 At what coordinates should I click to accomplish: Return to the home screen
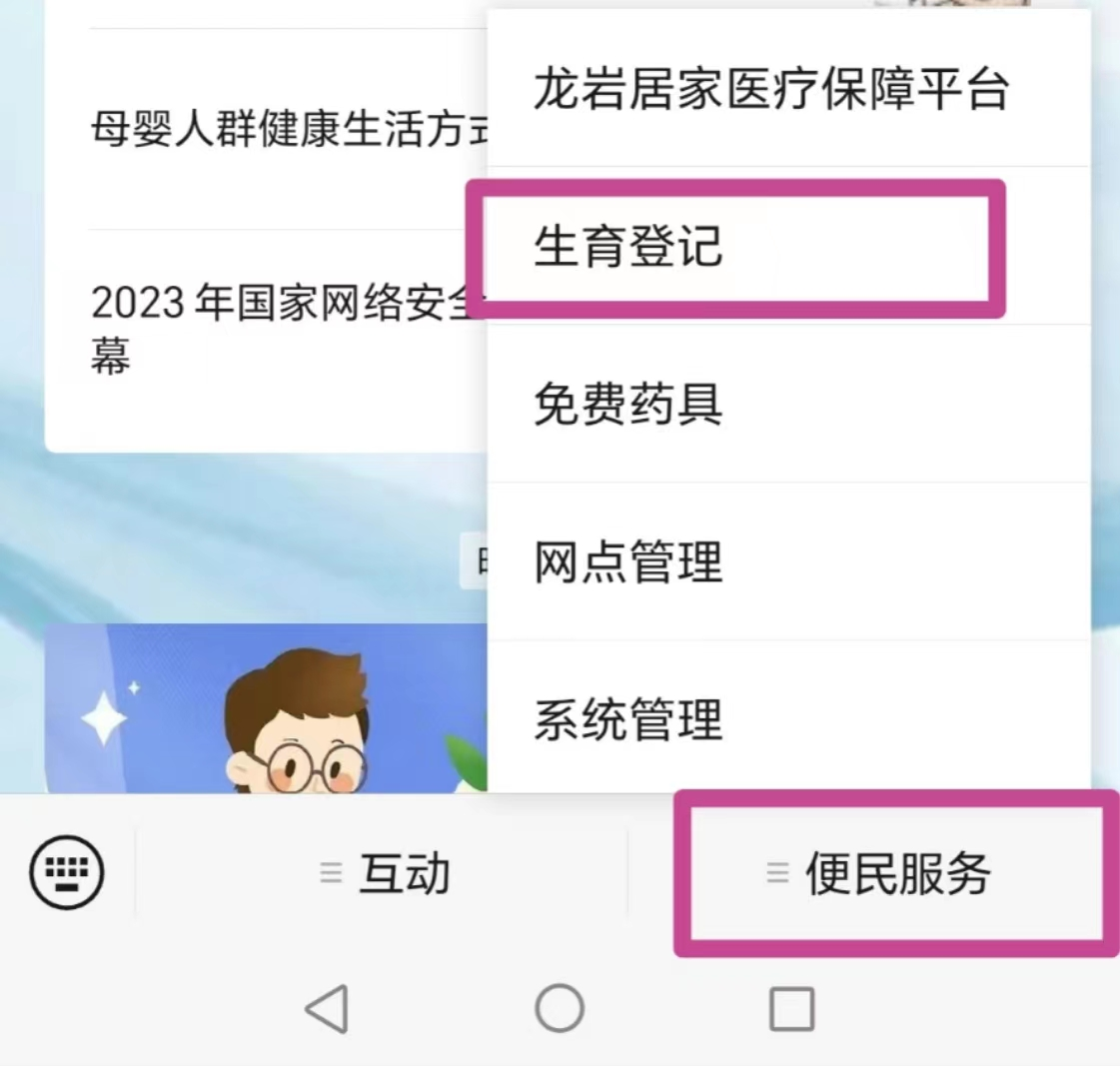[560, 1009]
